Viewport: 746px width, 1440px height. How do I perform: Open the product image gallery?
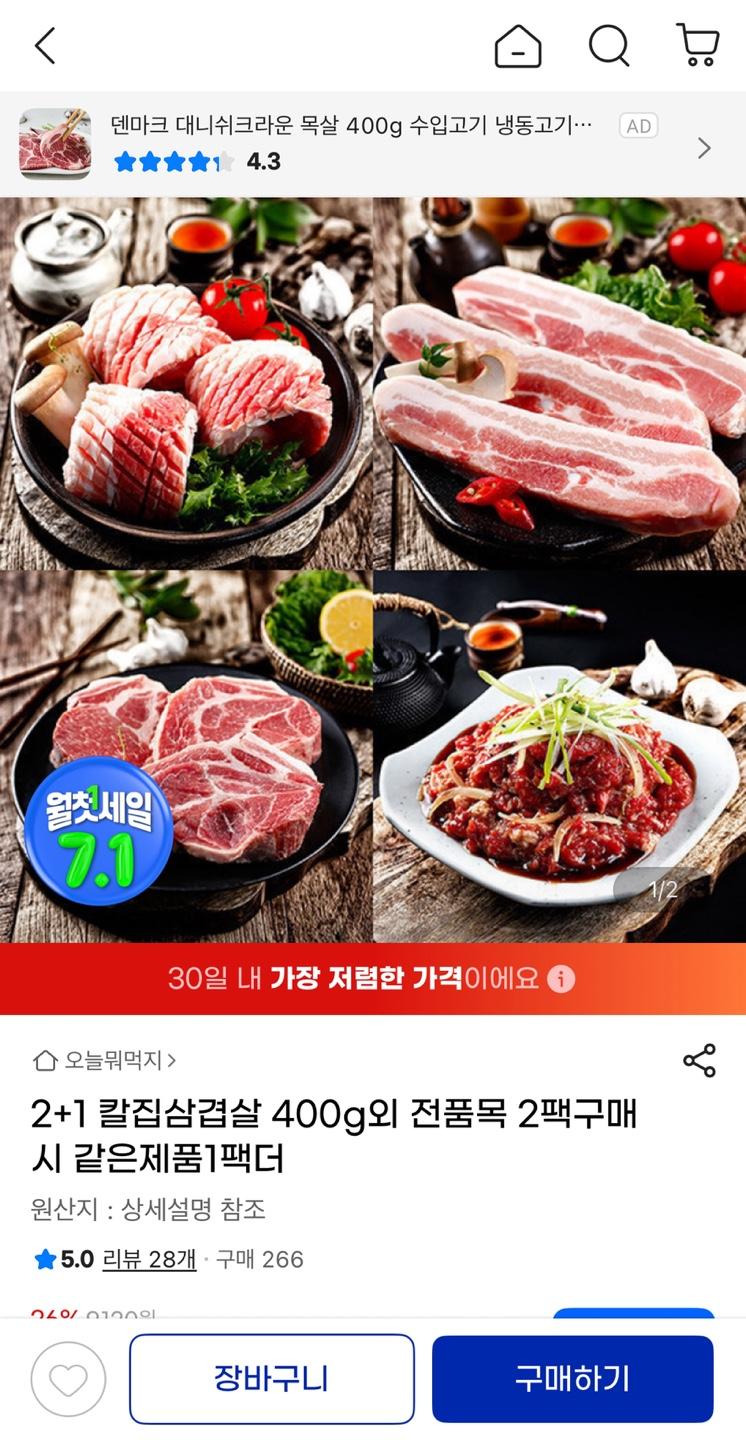[x=372, y=570]
